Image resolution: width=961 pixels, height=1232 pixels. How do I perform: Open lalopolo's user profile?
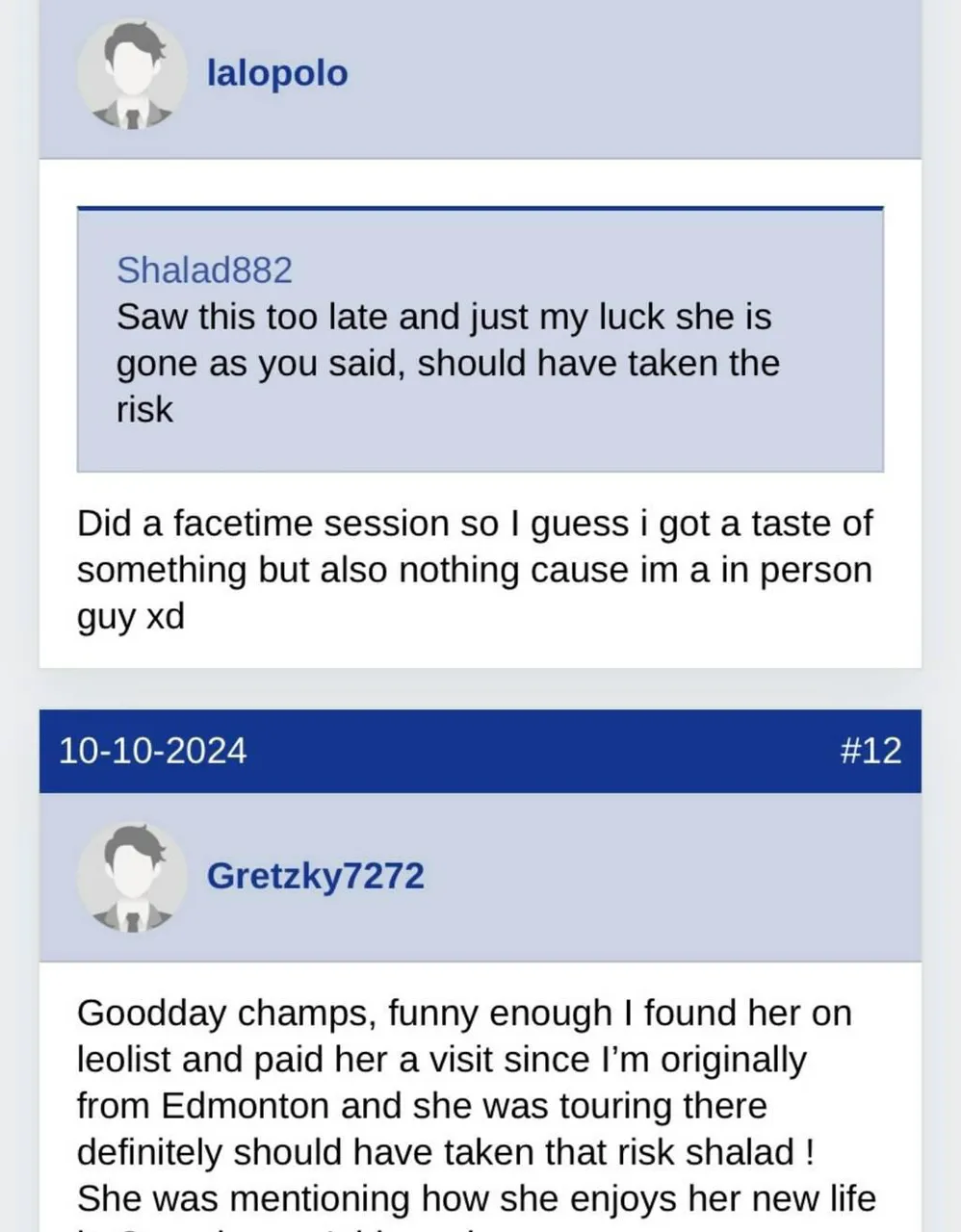coord(277,73)
